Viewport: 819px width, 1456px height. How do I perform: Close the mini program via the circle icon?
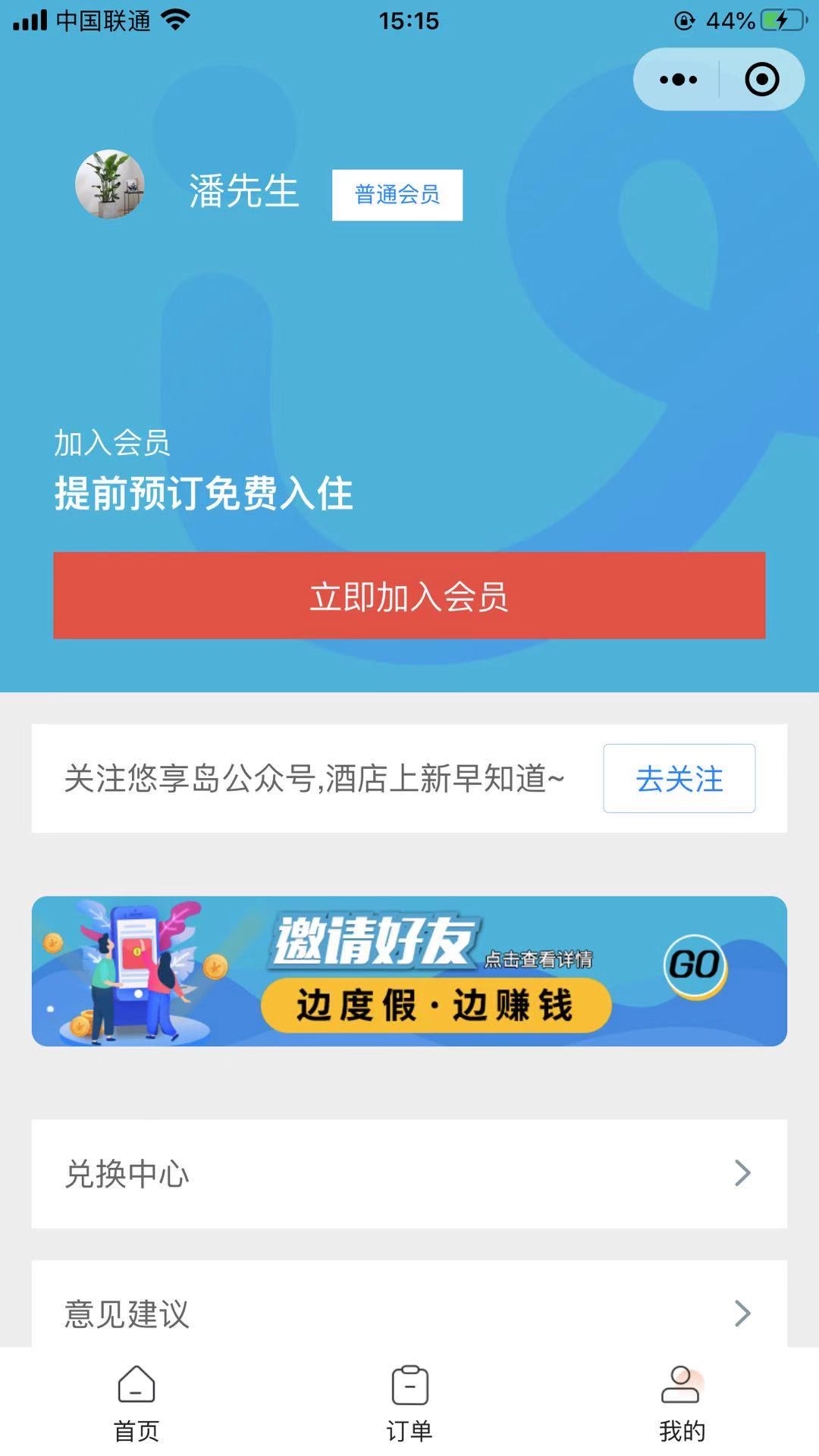click(x=761, y=80)
